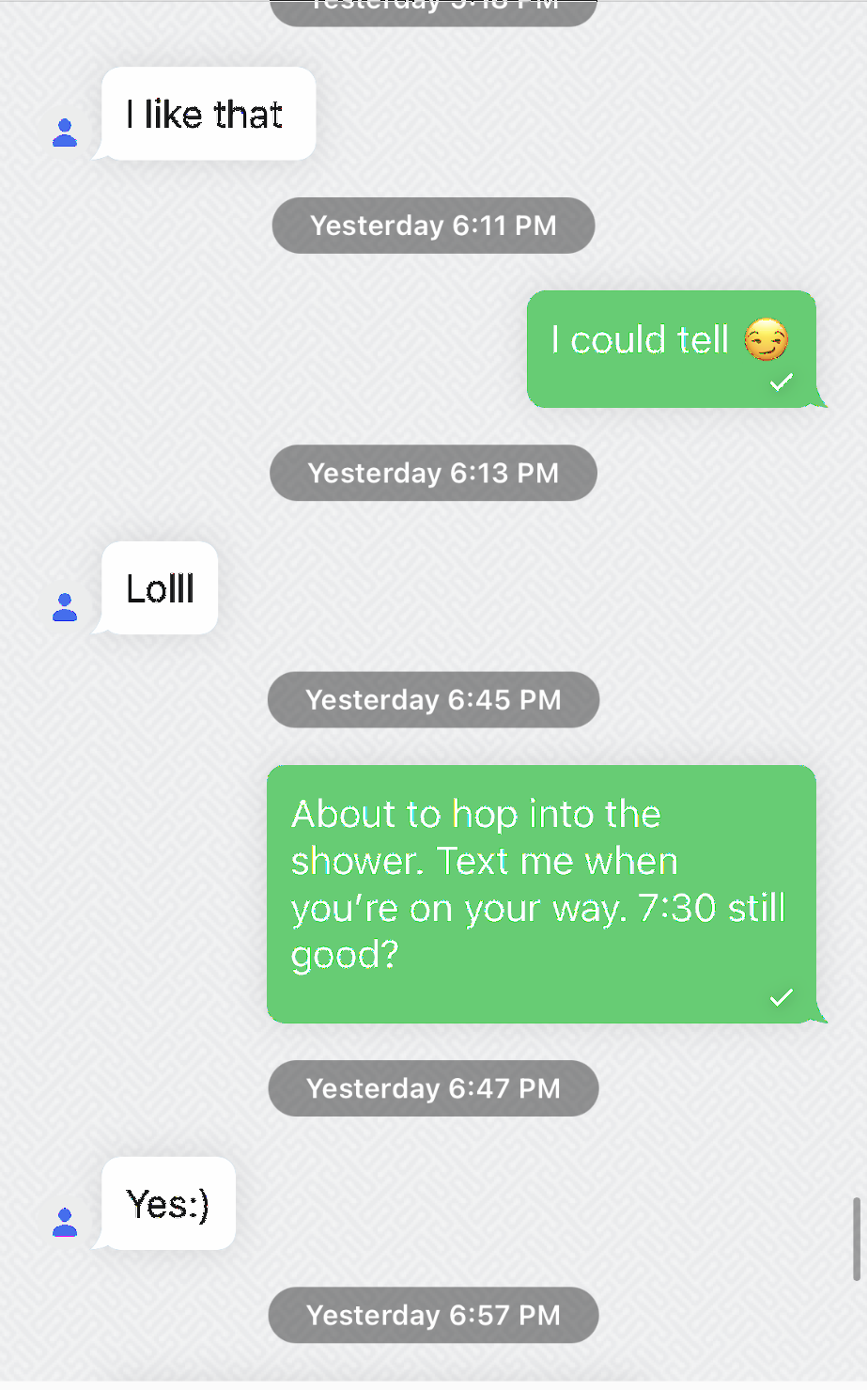Open the sender avatar next to "Lolll"
Screen dimensions: 868x1390
[x=65, y=607]
